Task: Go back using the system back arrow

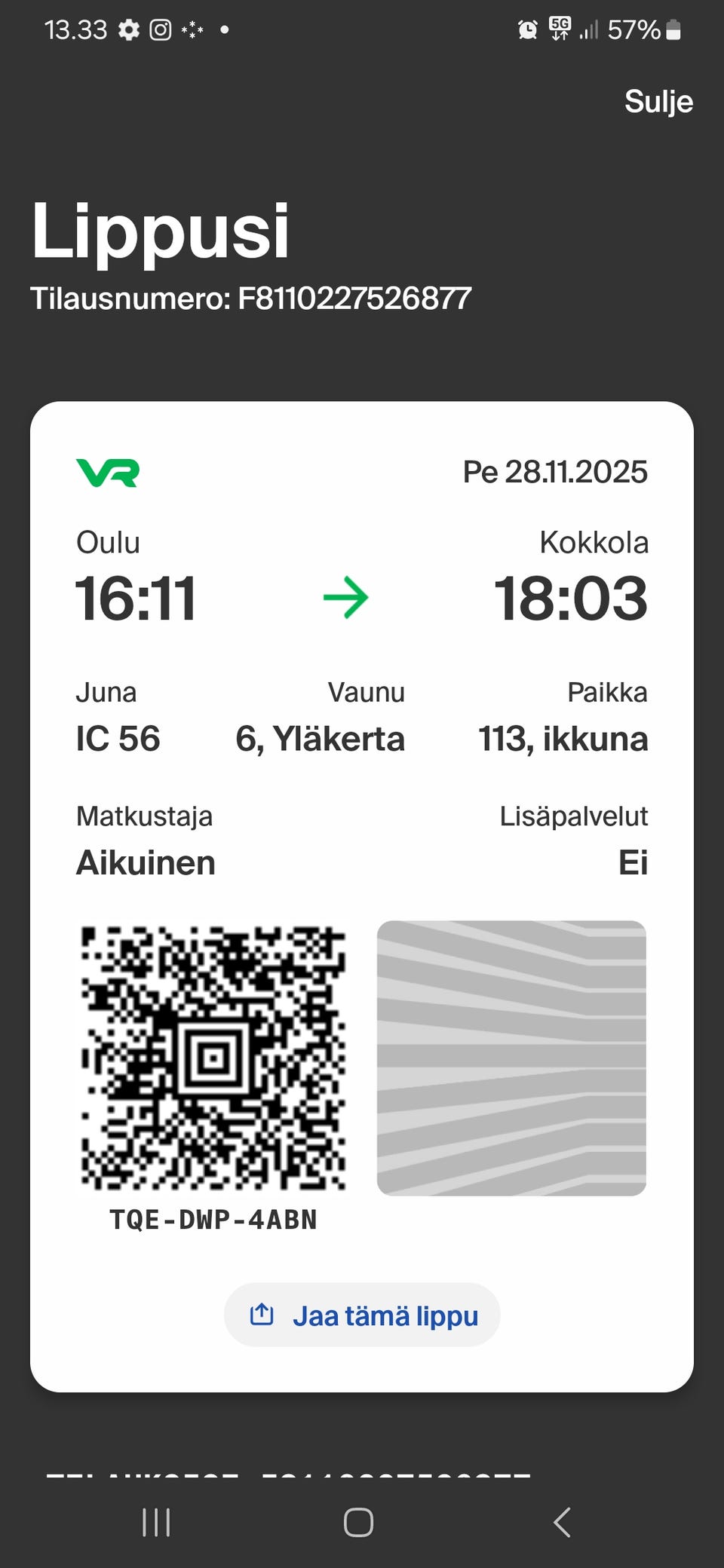Action: (562, 1522)
